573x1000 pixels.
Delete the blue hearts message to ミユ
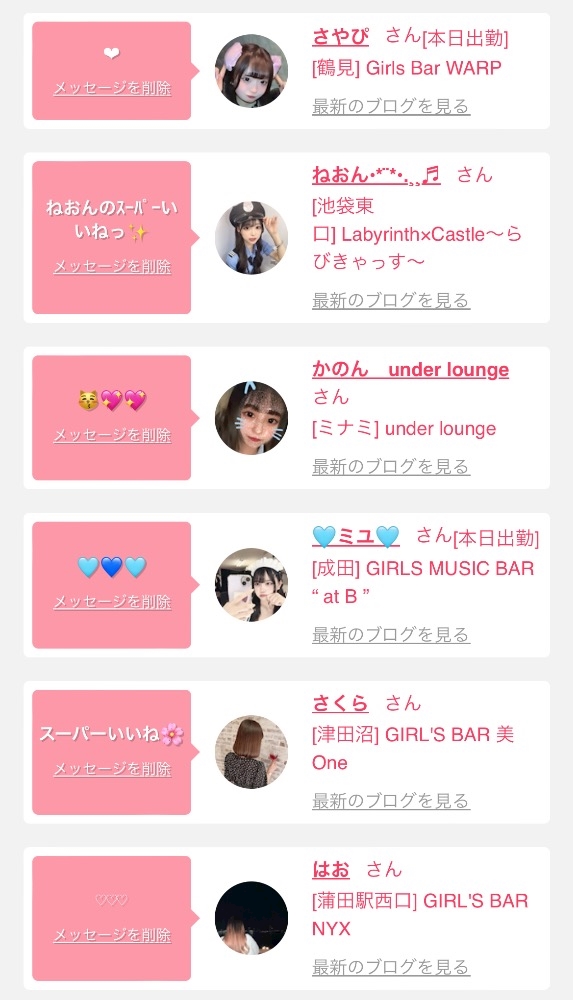pyautogui.click(x=112, y=601)
